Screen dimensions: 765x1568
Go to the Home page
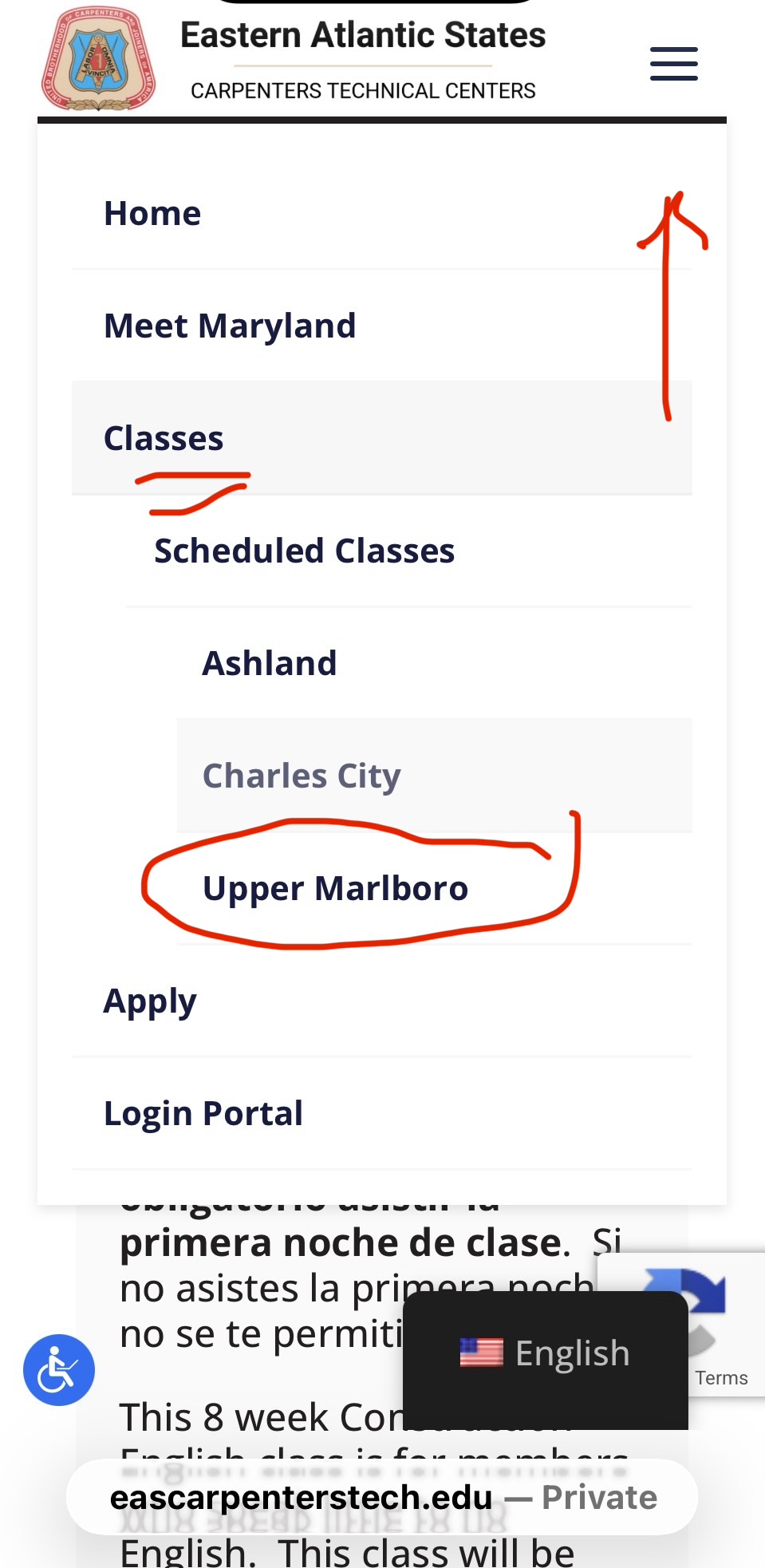[152, 214]
